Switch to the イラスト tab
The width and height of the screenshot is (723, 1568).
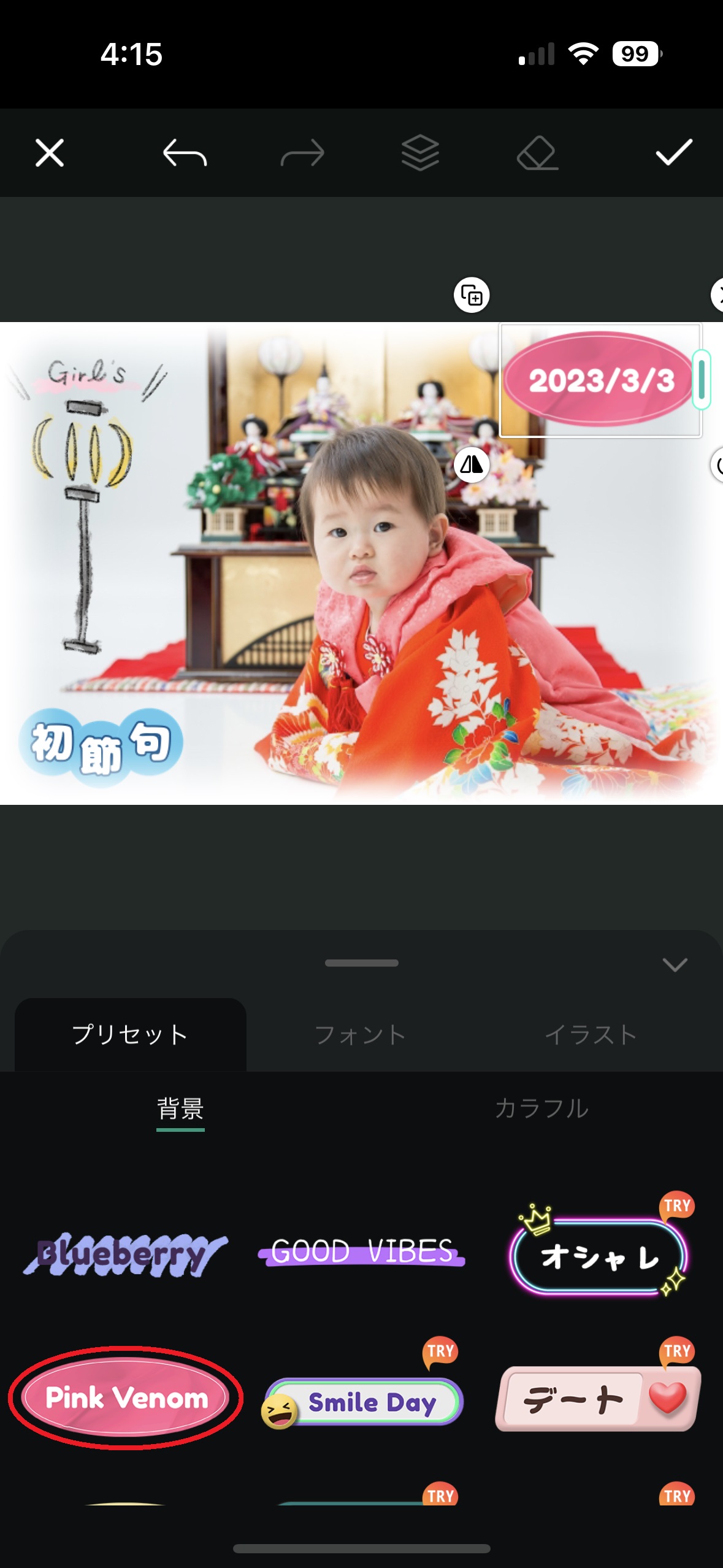tap(591, 1035)
